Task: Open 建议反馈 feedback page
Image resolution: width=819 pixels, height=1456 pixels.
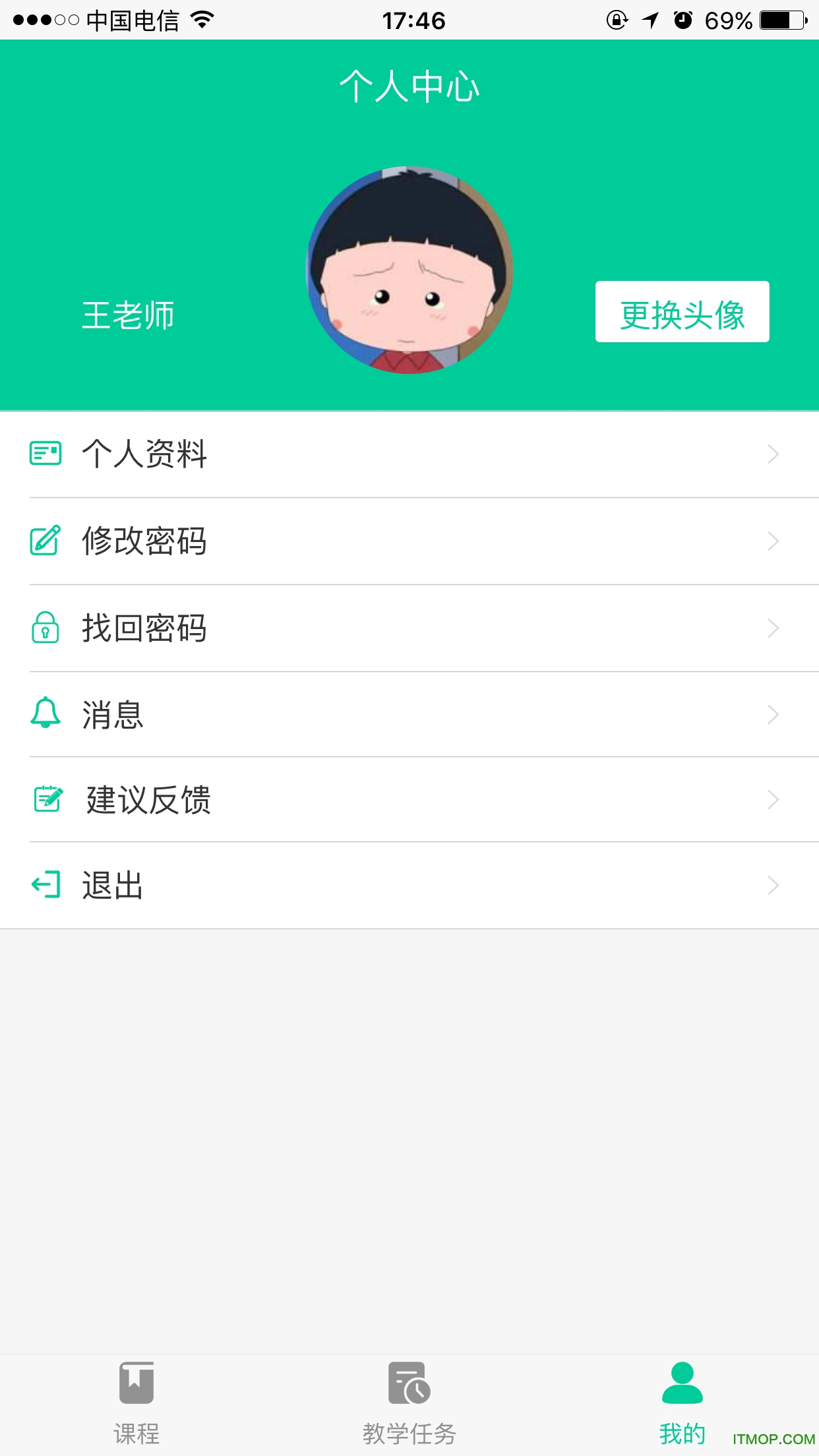Action: [409, 800]
